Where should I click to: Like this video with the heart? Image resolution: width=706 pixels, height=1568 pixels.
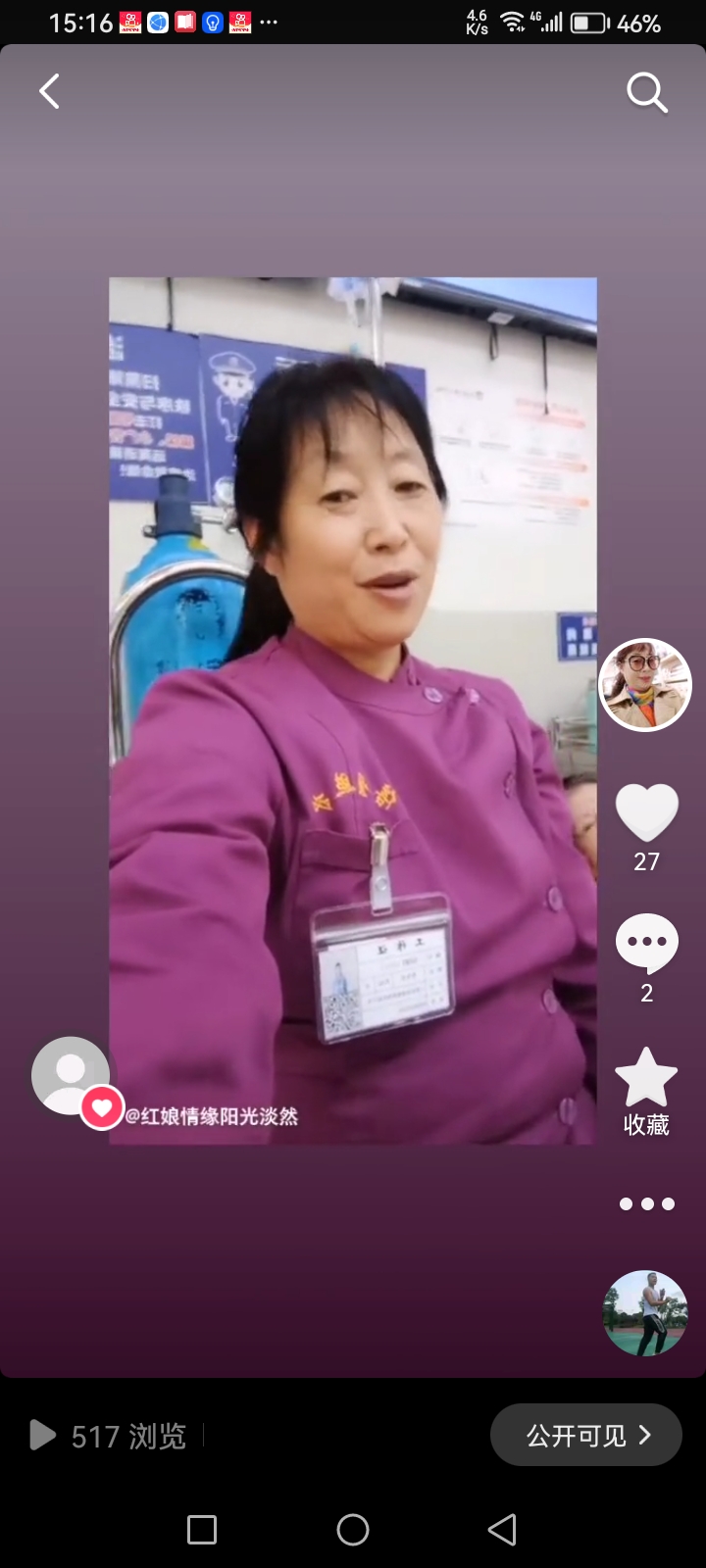(646, 813)
